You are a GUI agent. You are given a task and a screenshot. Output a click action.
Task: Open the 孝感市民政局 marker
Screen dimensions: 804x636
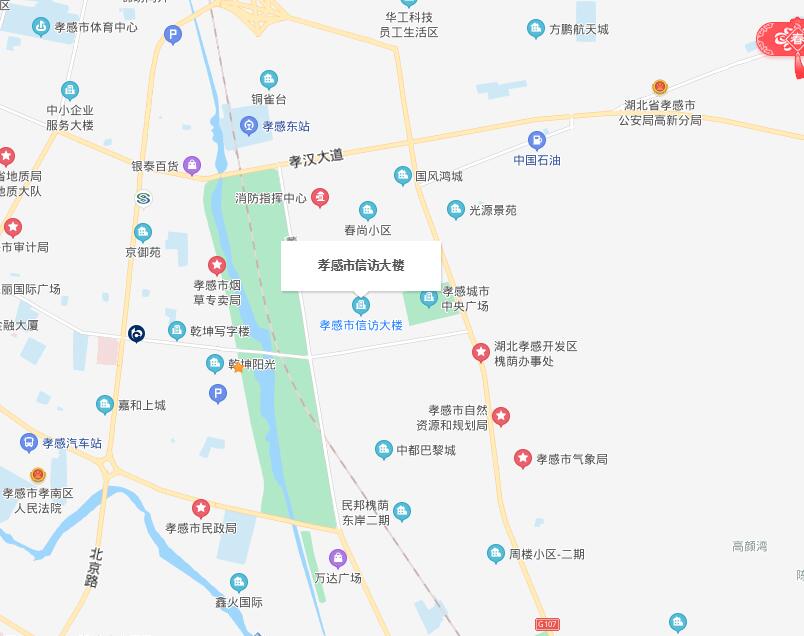tap(201, 508)
